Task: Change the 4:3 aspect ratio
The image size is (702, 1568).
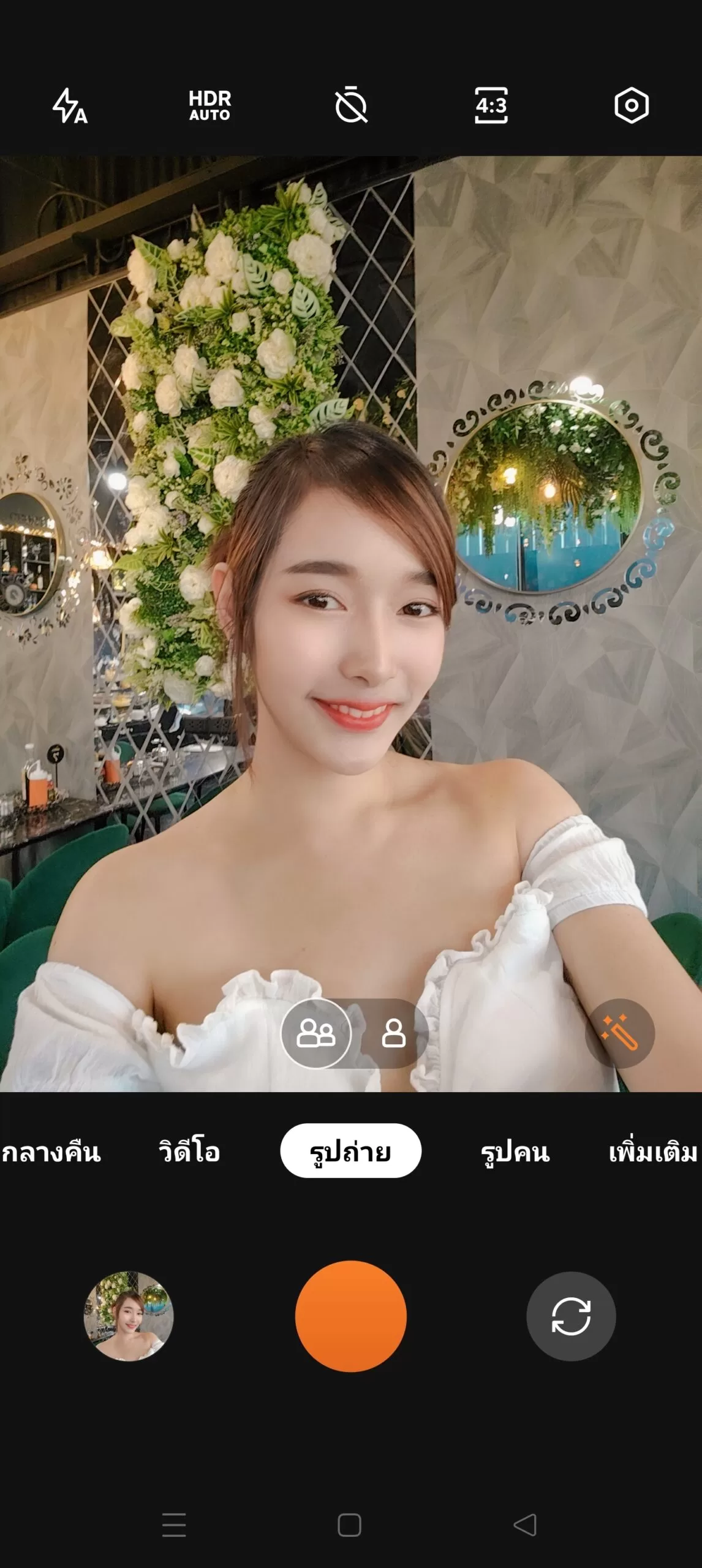Action: [491, 105]
